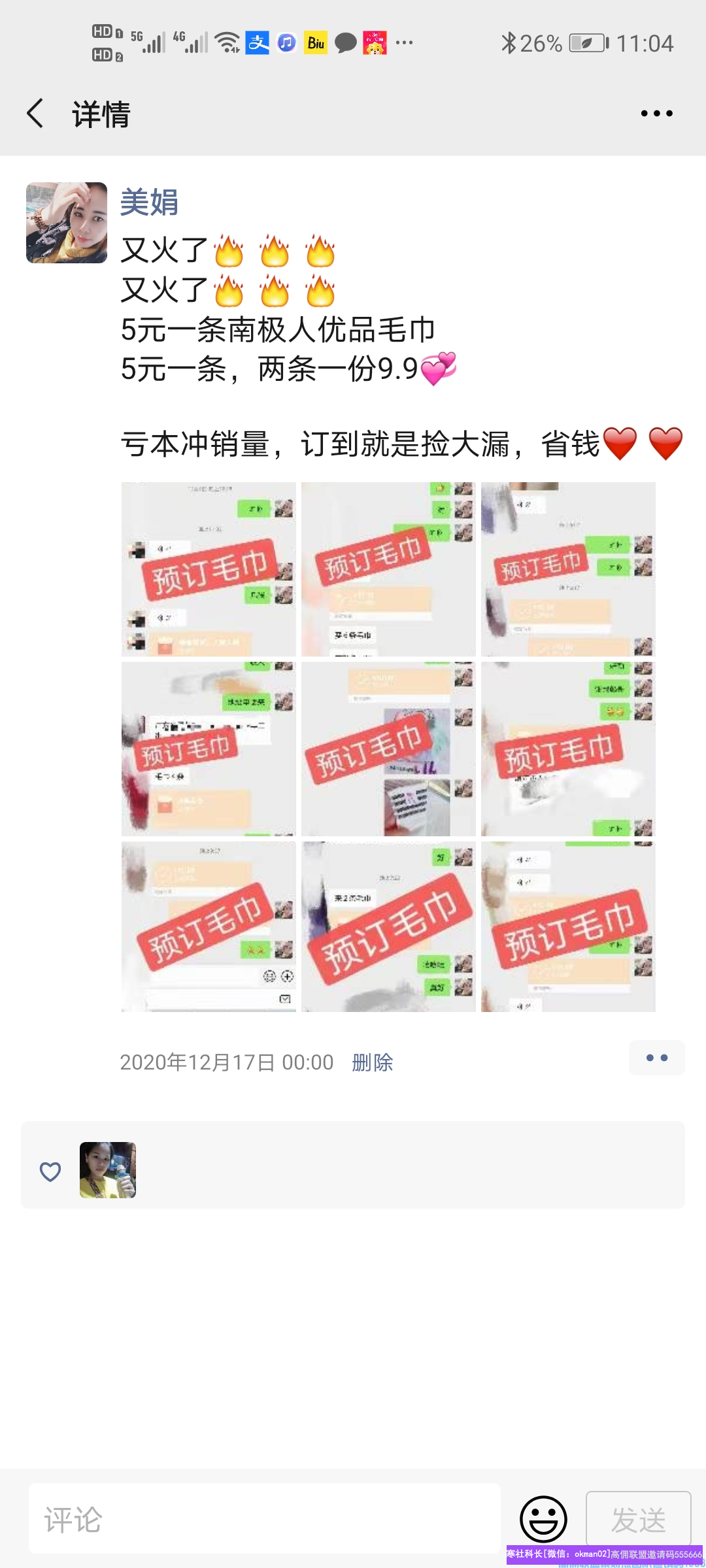Go back from the 详情 page
This screenshot has height=1568, width=706.
(36, 114)
